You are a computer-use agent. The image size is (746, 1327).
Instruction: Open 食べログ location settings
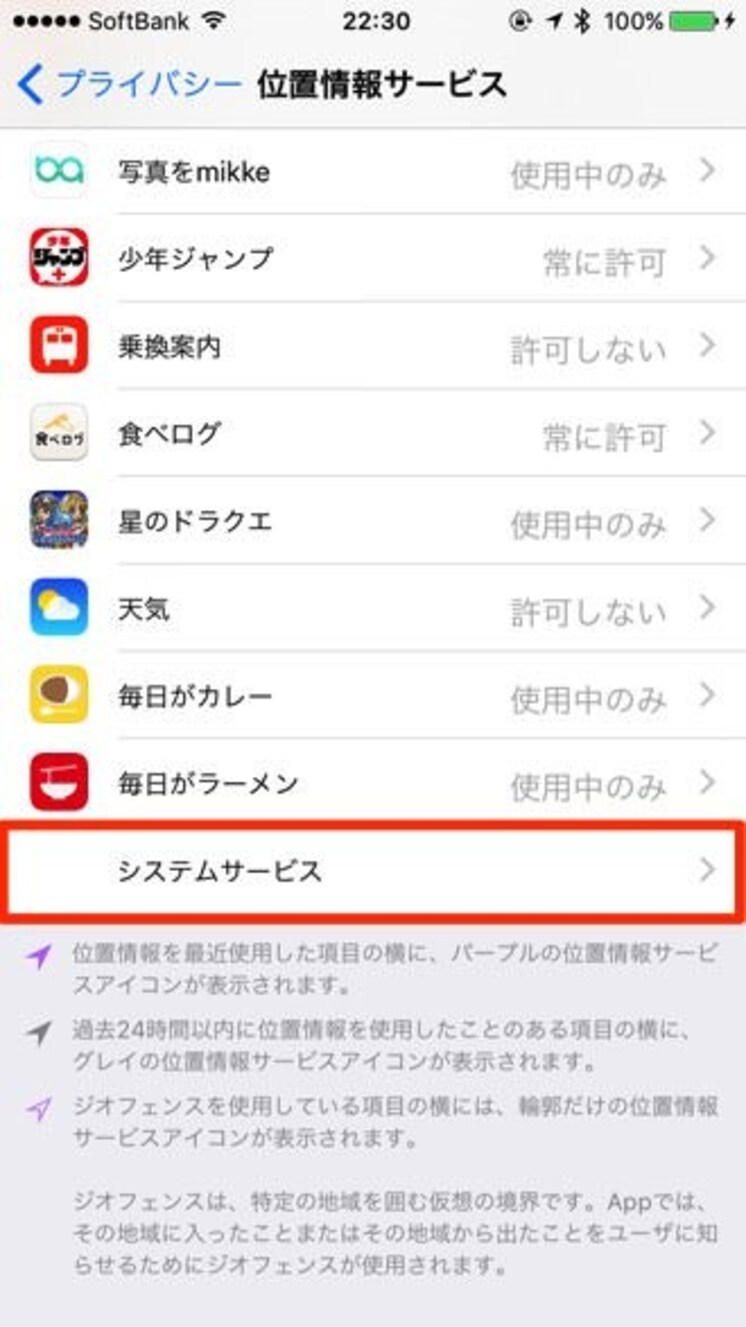point(372,434)
